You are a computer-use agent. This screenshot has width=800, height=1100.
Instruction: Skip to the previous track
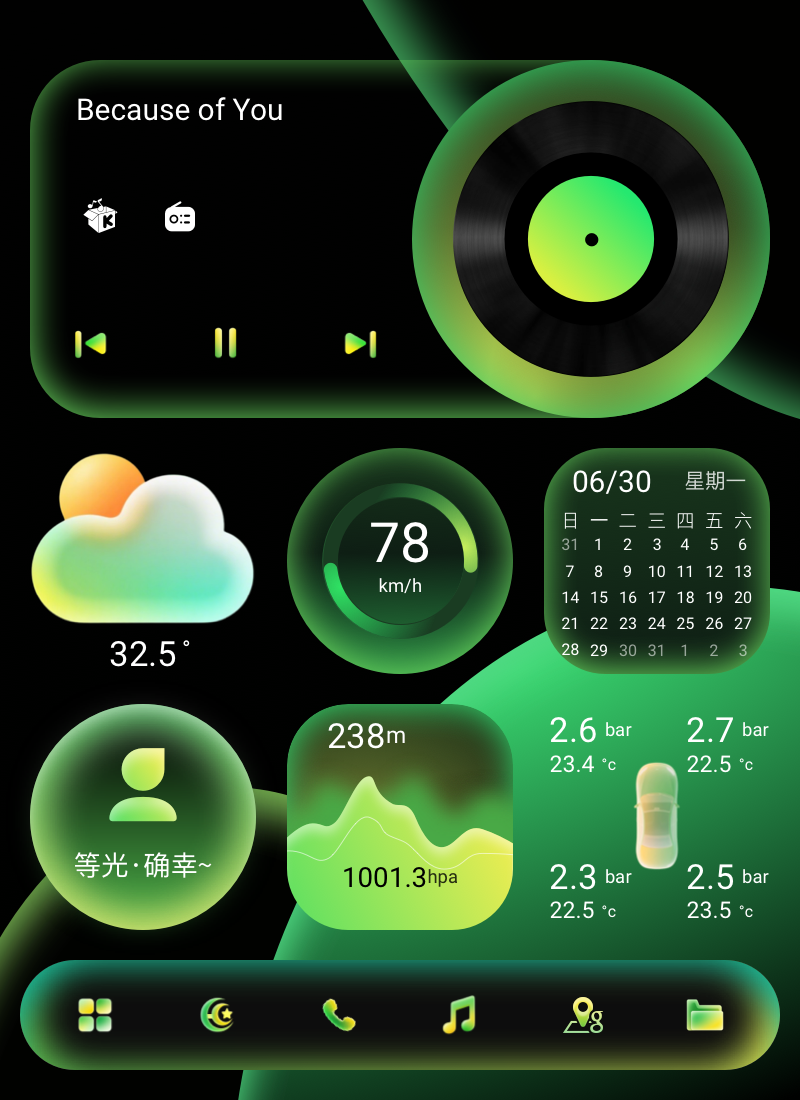[91, 344]
